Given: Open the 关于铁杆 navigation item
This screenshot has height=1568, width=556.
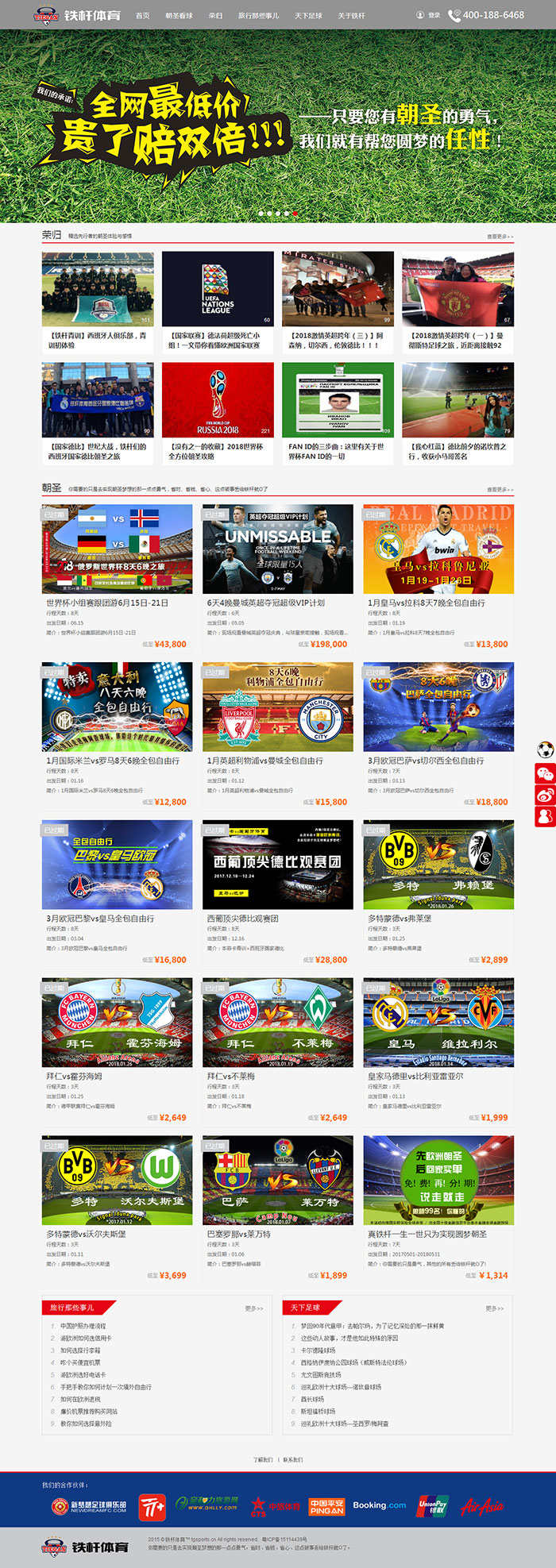Looking at the screenshot, I should click(x=351, y=15).
